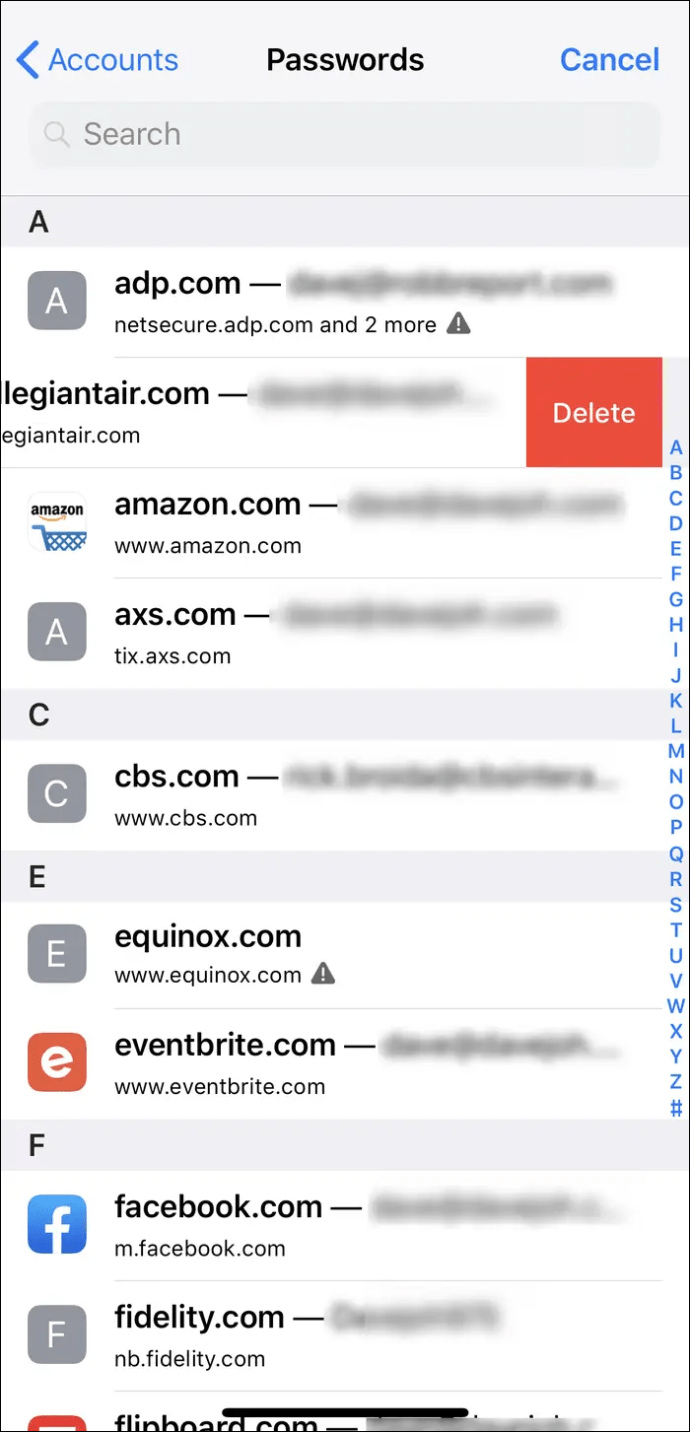Viewport: 690px width, 1432px height.
Task: Open the fidelity.com password entry
Action: (x=345, y=1336)
